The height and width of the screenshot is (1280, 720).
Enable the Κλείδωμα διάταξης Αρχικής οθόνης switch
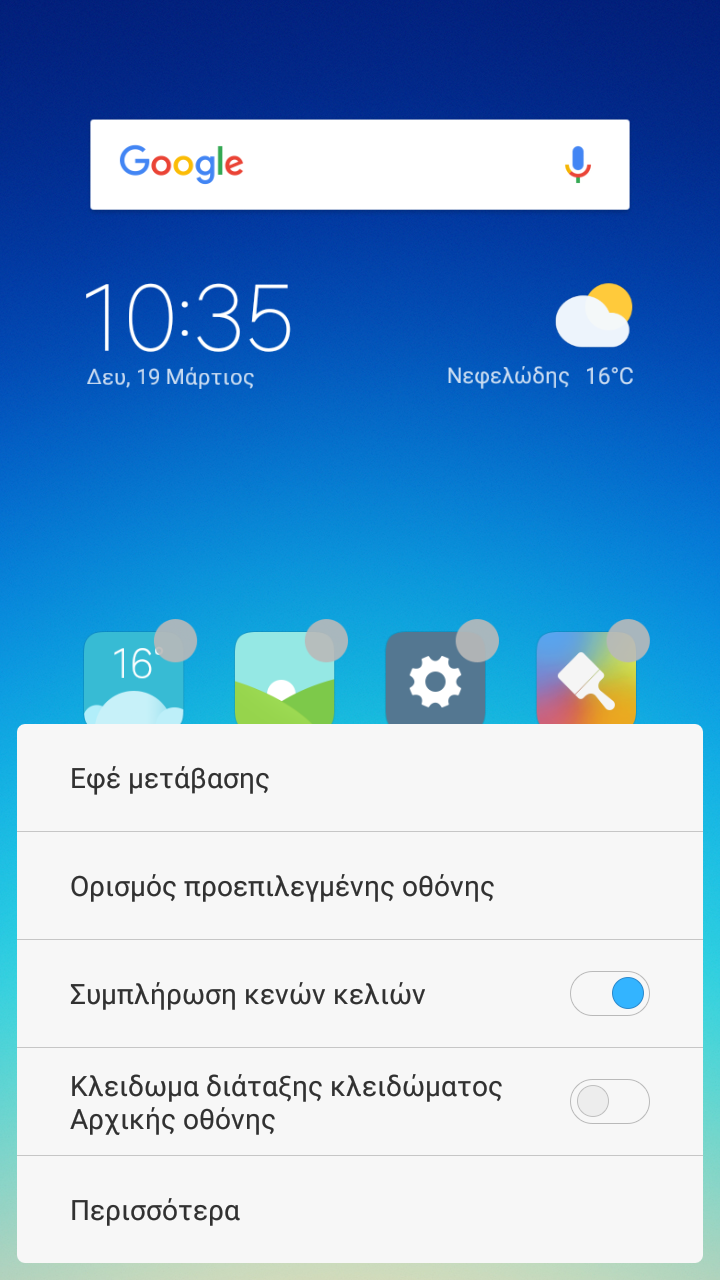[x=610, y=1102]
